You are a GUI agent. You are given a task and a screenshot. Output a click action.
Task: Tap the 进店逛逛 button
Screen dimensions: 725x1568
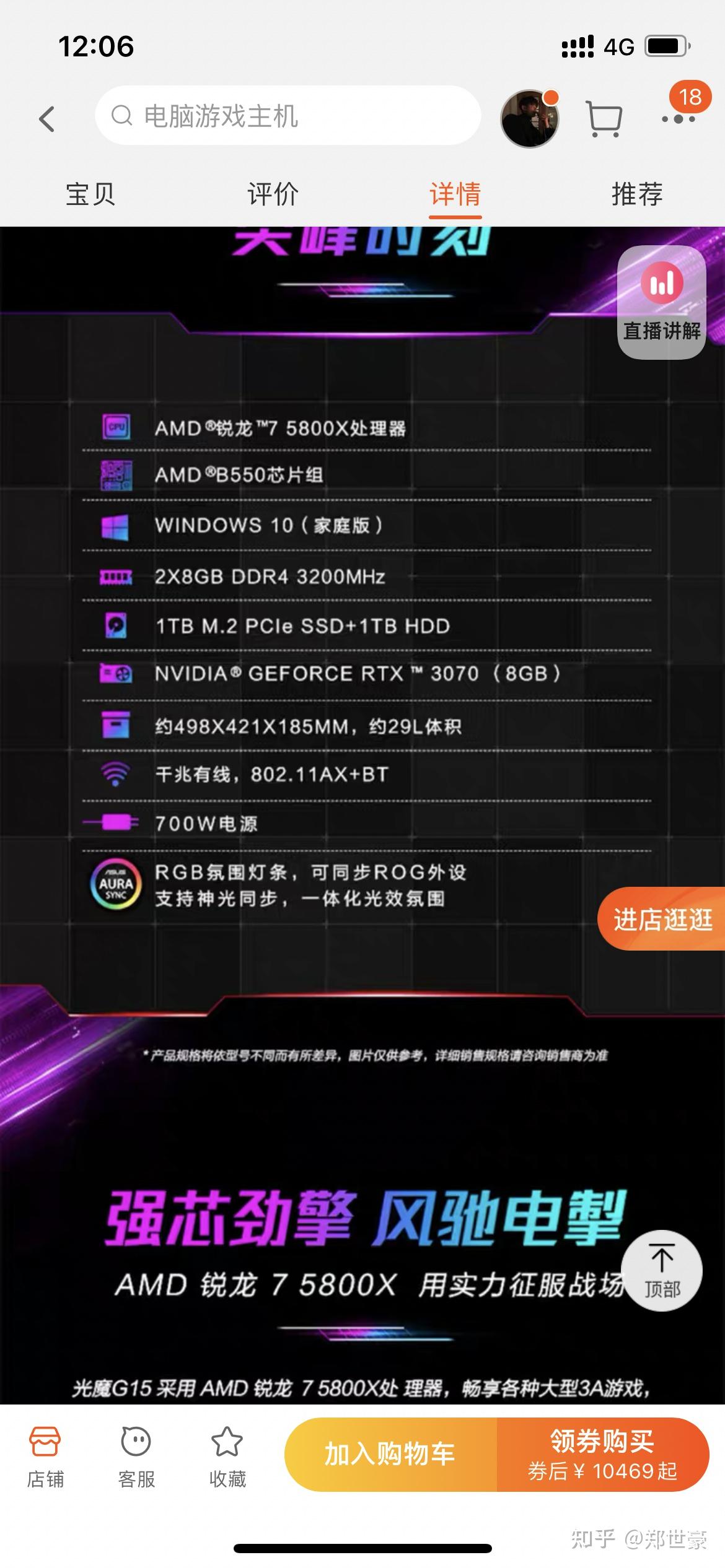click(661, 919)
